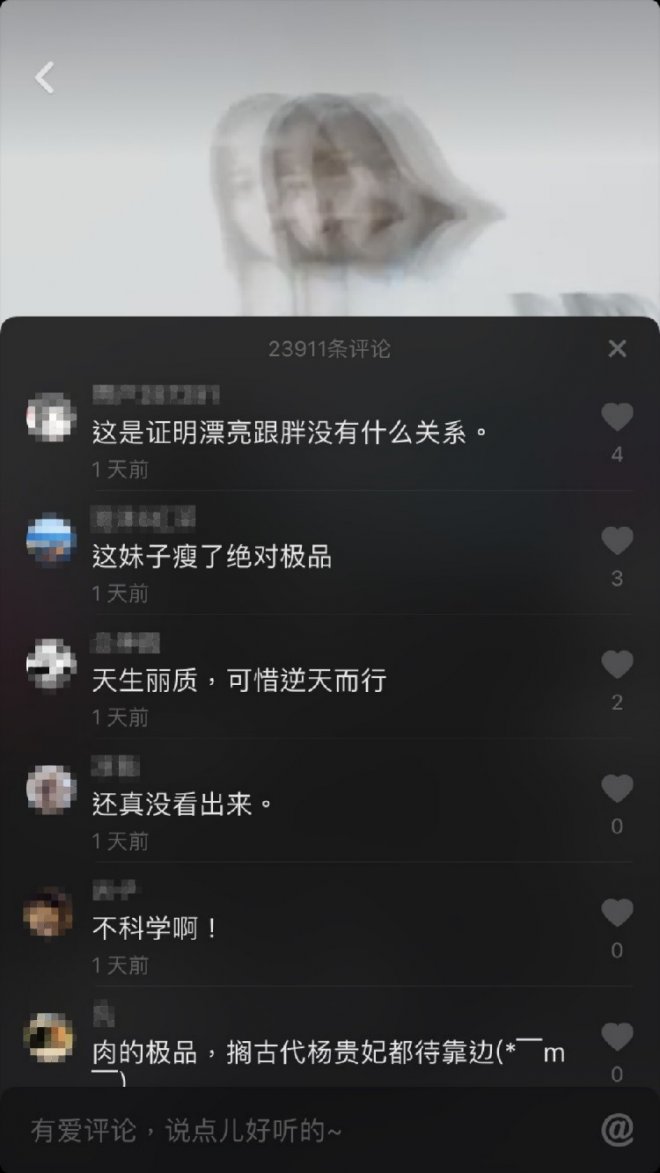This screenshot has height=1173, width=660.
Task: Open avatar of '还真没看出来' commenter
Action: (x=50, y=790)
